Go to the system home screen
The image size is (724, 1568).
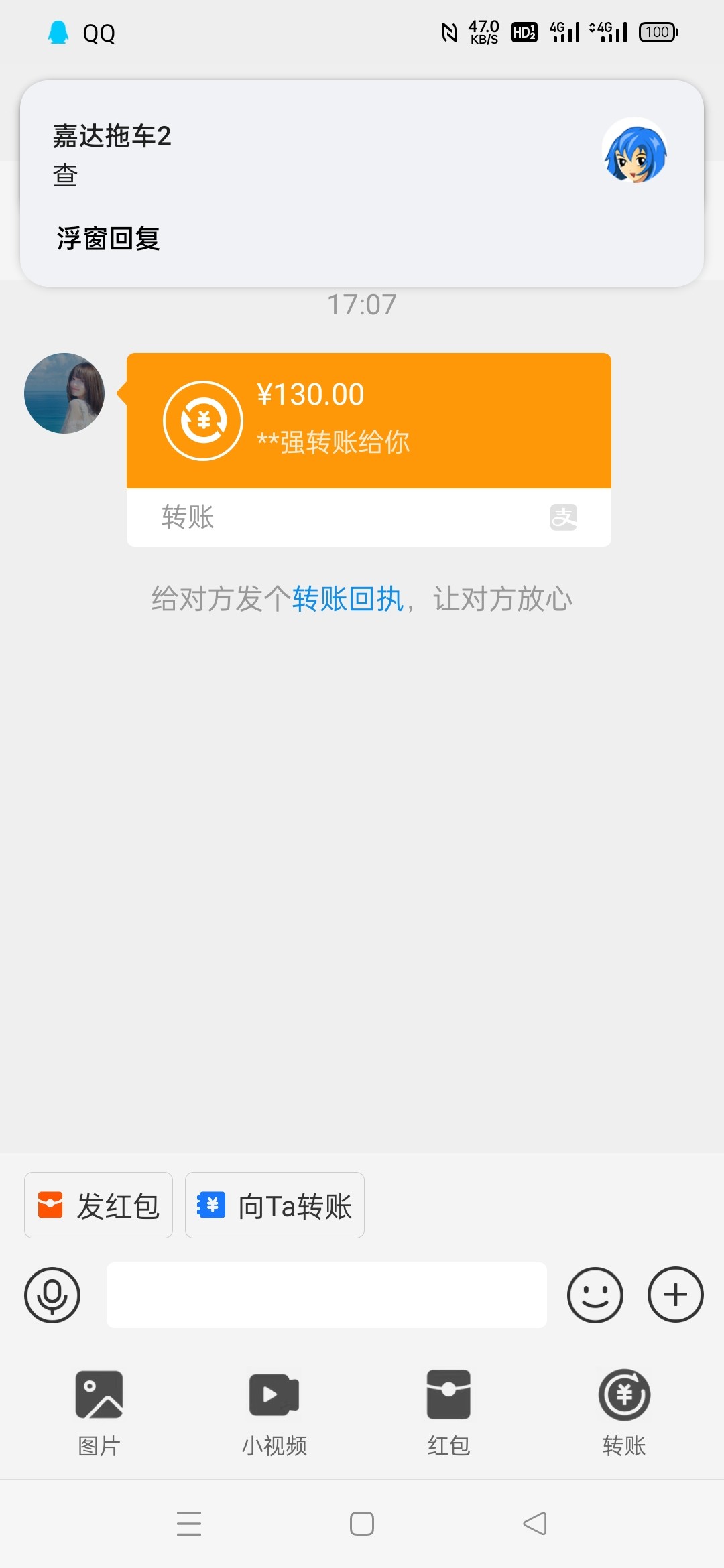pyautogui.click(x=362, y=1524)
